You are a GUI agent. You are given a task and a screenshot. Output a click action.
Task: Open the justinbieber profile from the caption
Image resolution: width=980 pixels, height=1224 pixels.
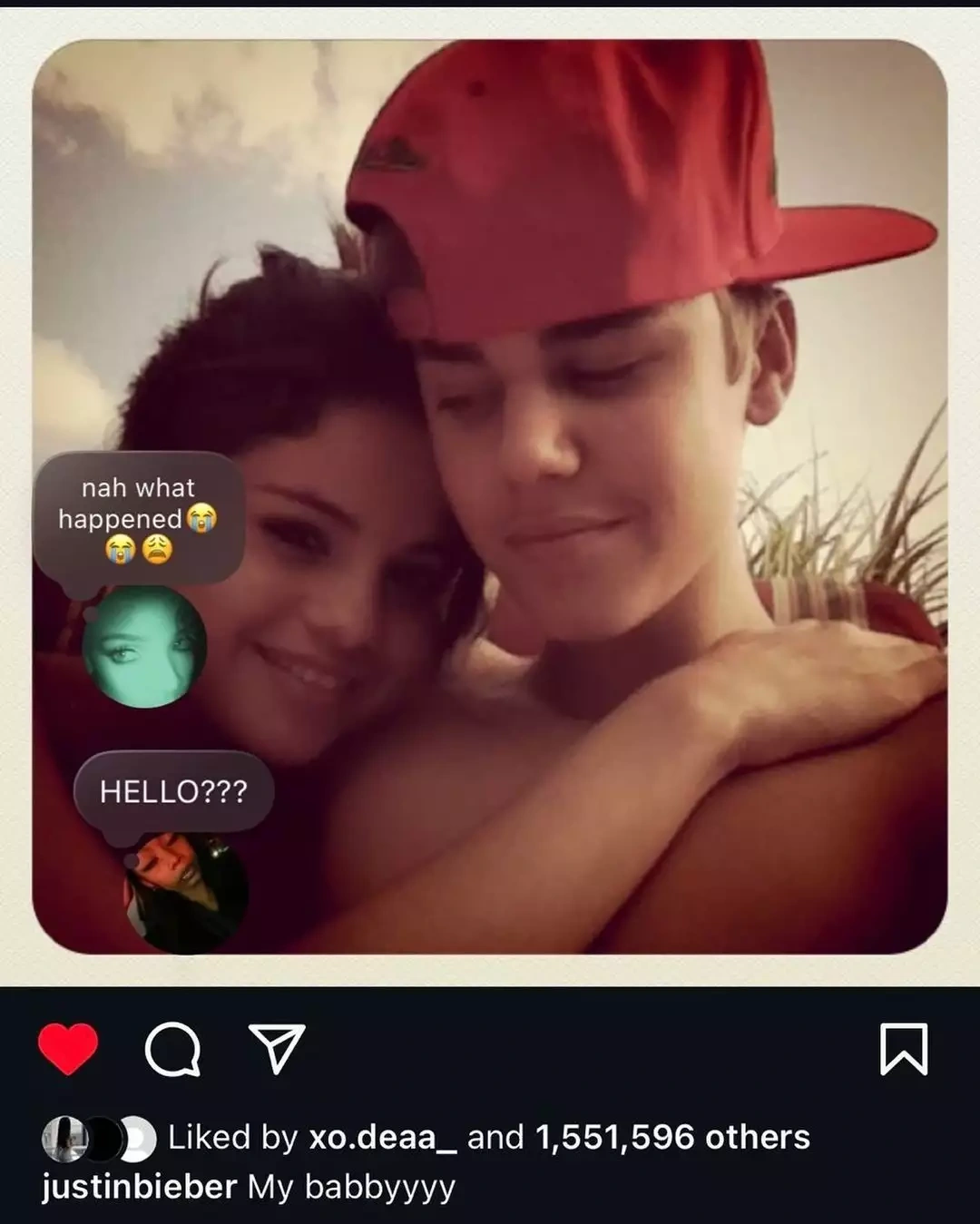[139, 1187]
